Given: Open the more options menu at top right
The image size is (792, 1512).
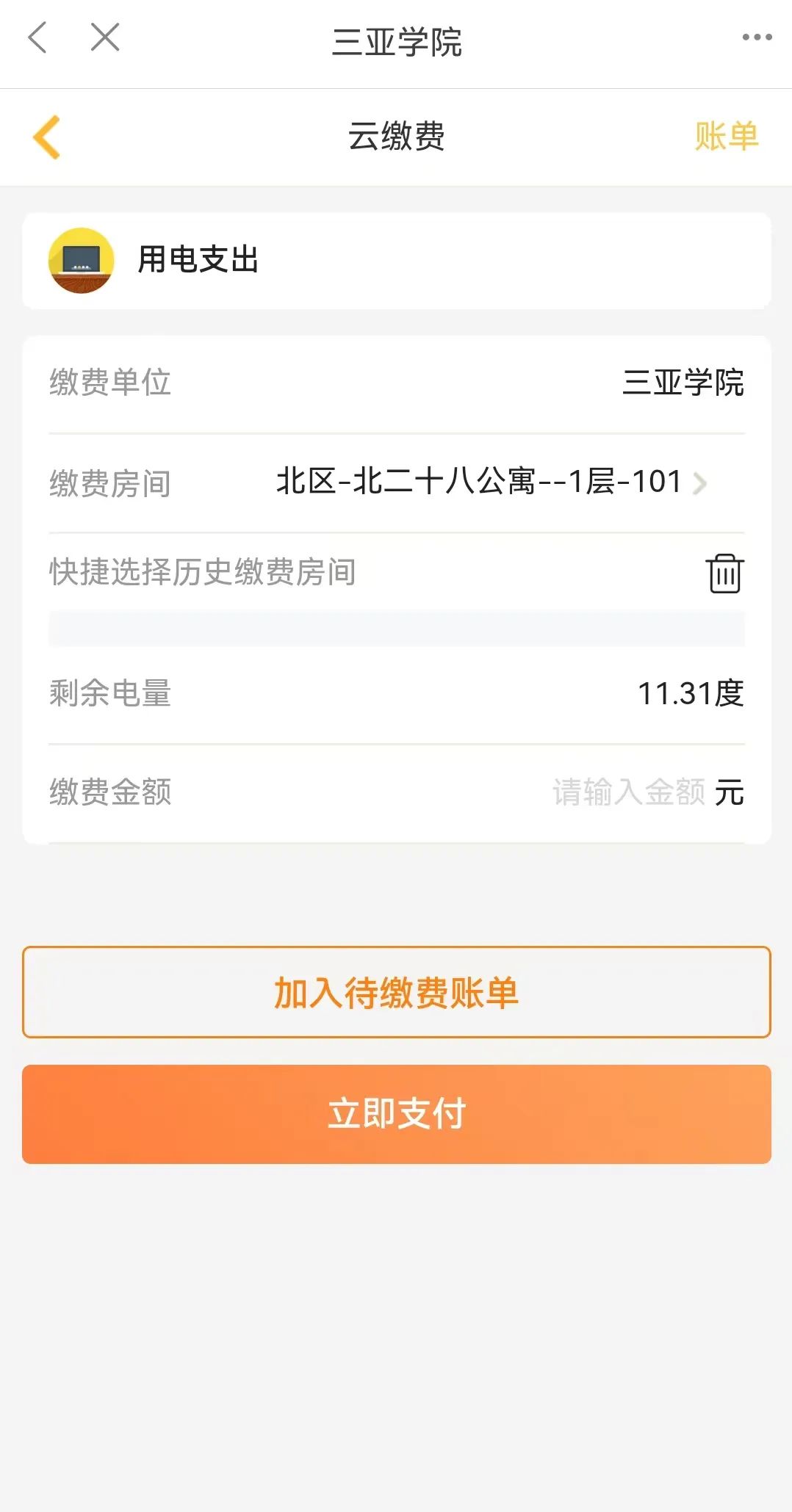Looking at the screenshot, I should click(x=751, y=38).
